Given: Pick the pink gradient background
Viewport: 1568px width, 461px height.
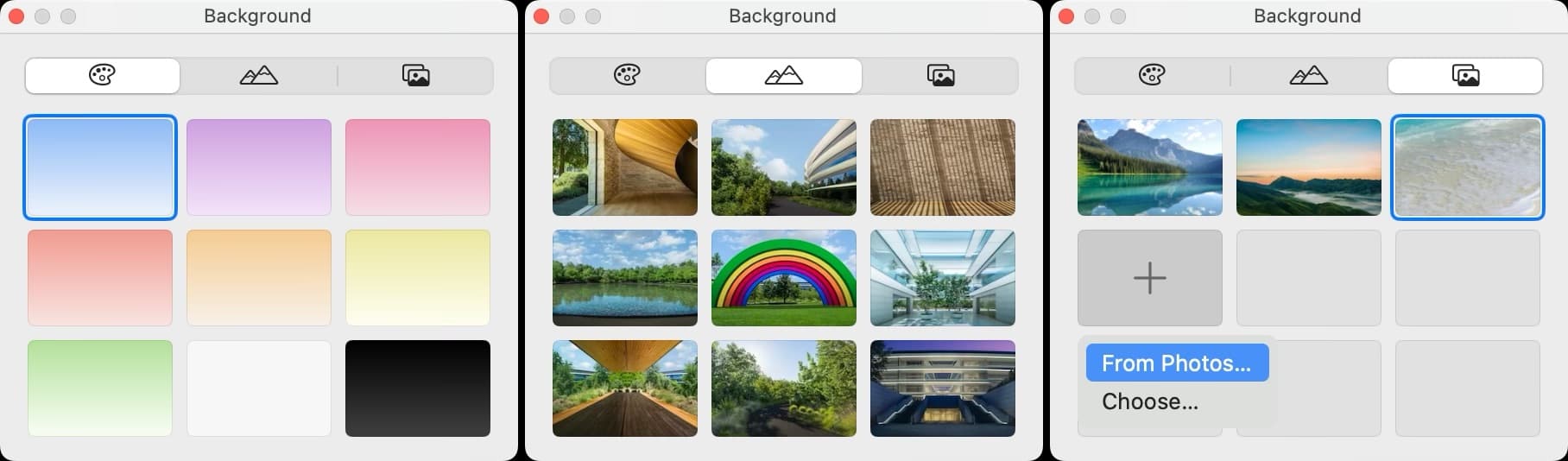Looking at the screenshot, I should coord(418,167).
